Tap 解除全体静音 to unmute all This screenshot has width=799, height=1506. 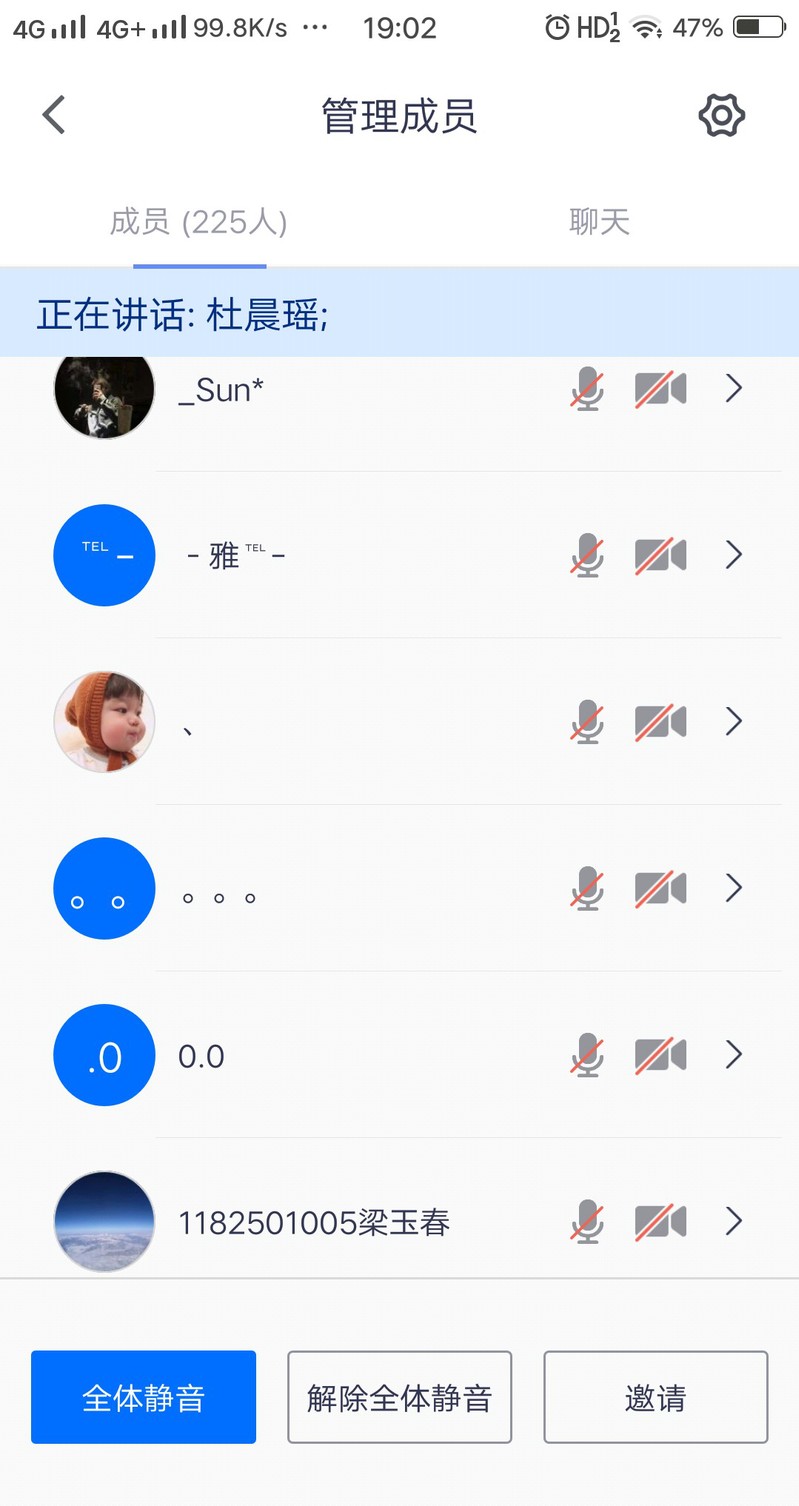(399, 1397)
